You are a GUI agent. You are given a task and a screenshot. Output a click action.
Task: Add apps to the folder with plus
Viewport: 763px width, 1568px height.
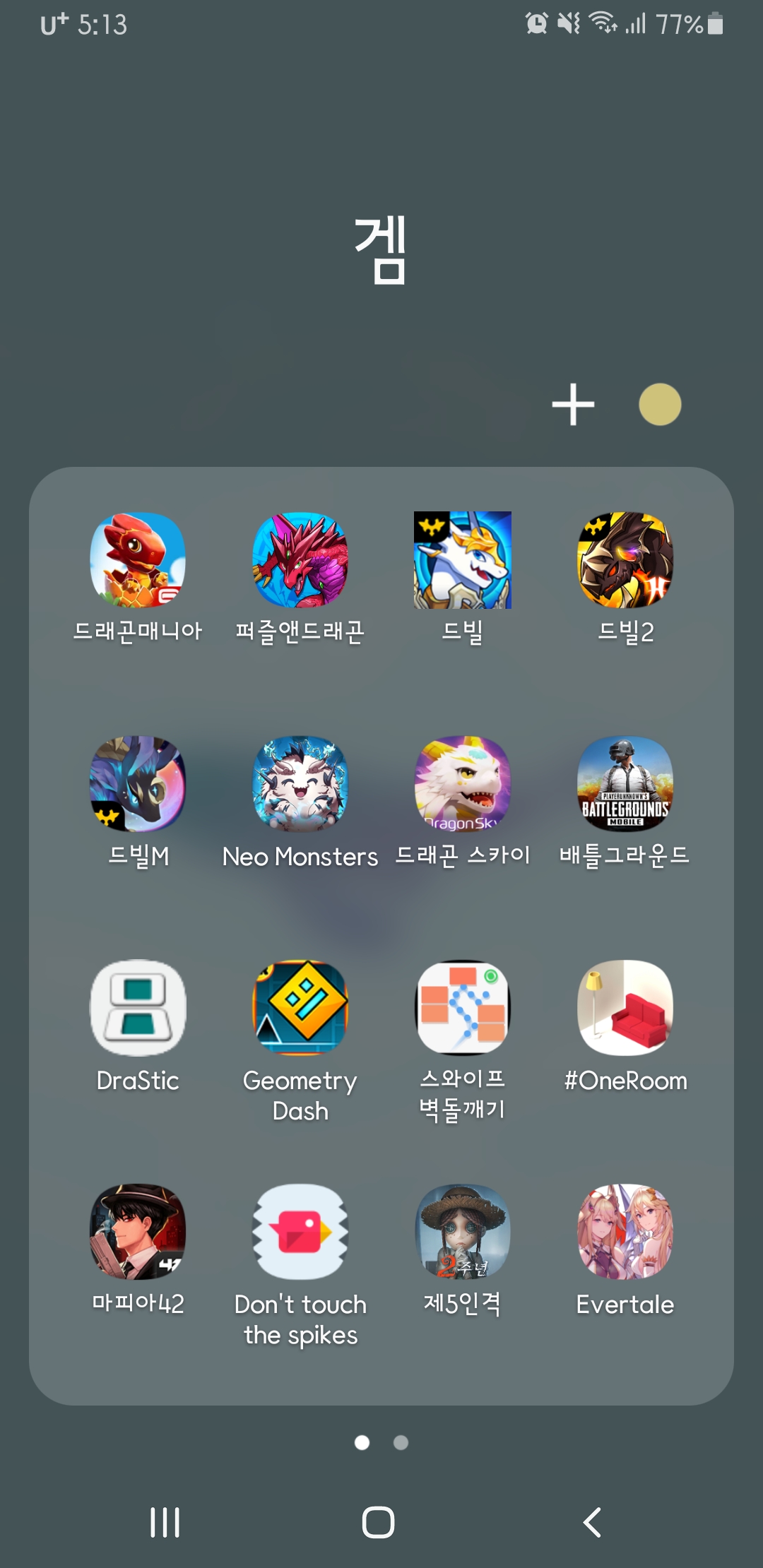click(572, 405)
